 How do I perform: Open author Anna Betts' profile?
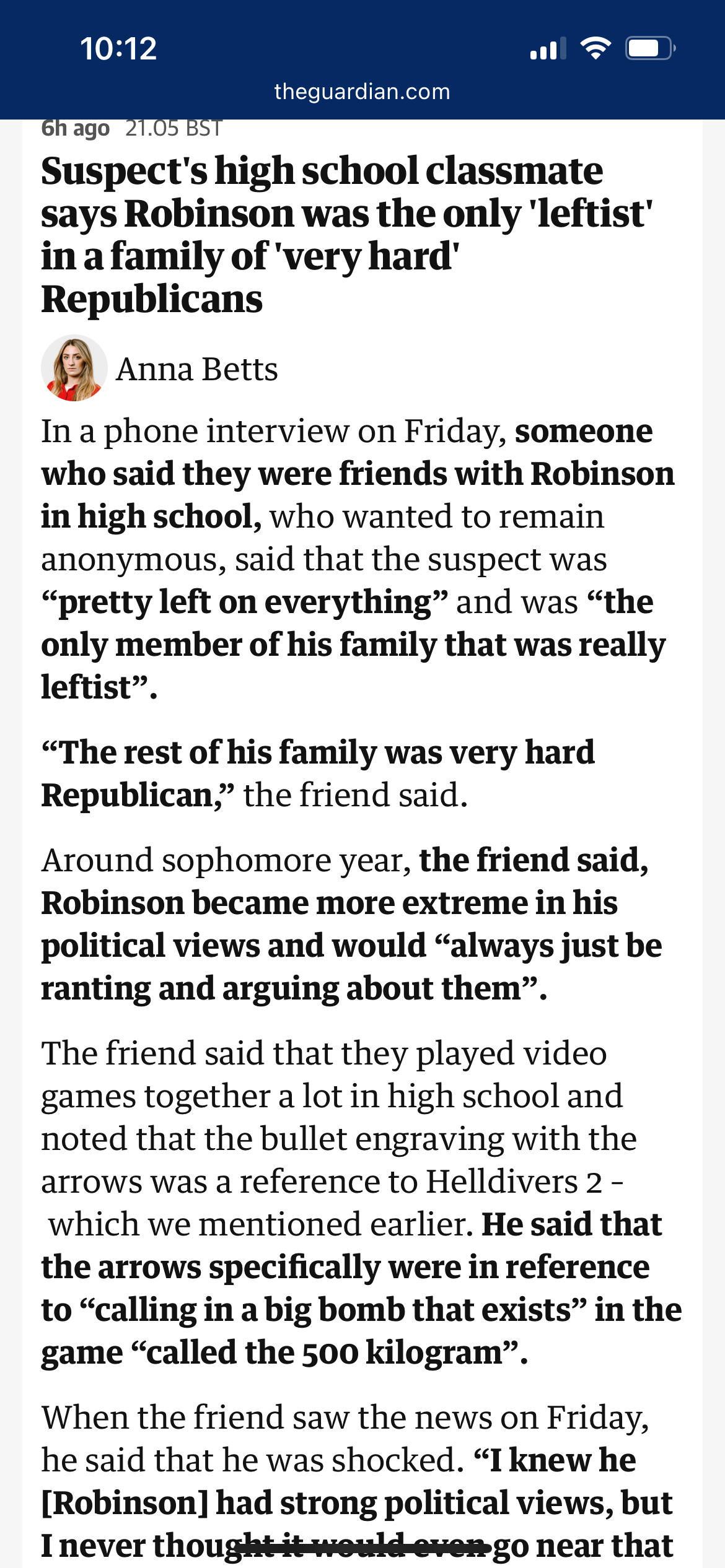(x=196, y=369)
